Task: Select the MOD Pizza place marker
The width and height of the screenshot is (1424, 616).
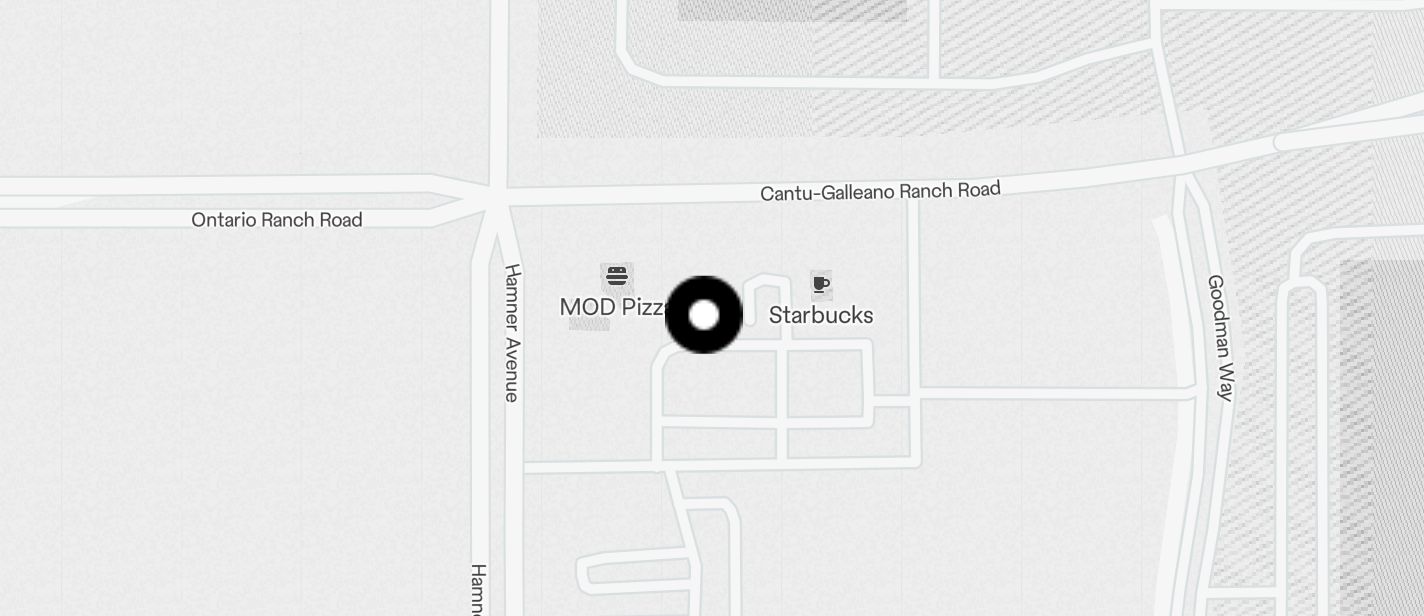Action: coord(617,277)
